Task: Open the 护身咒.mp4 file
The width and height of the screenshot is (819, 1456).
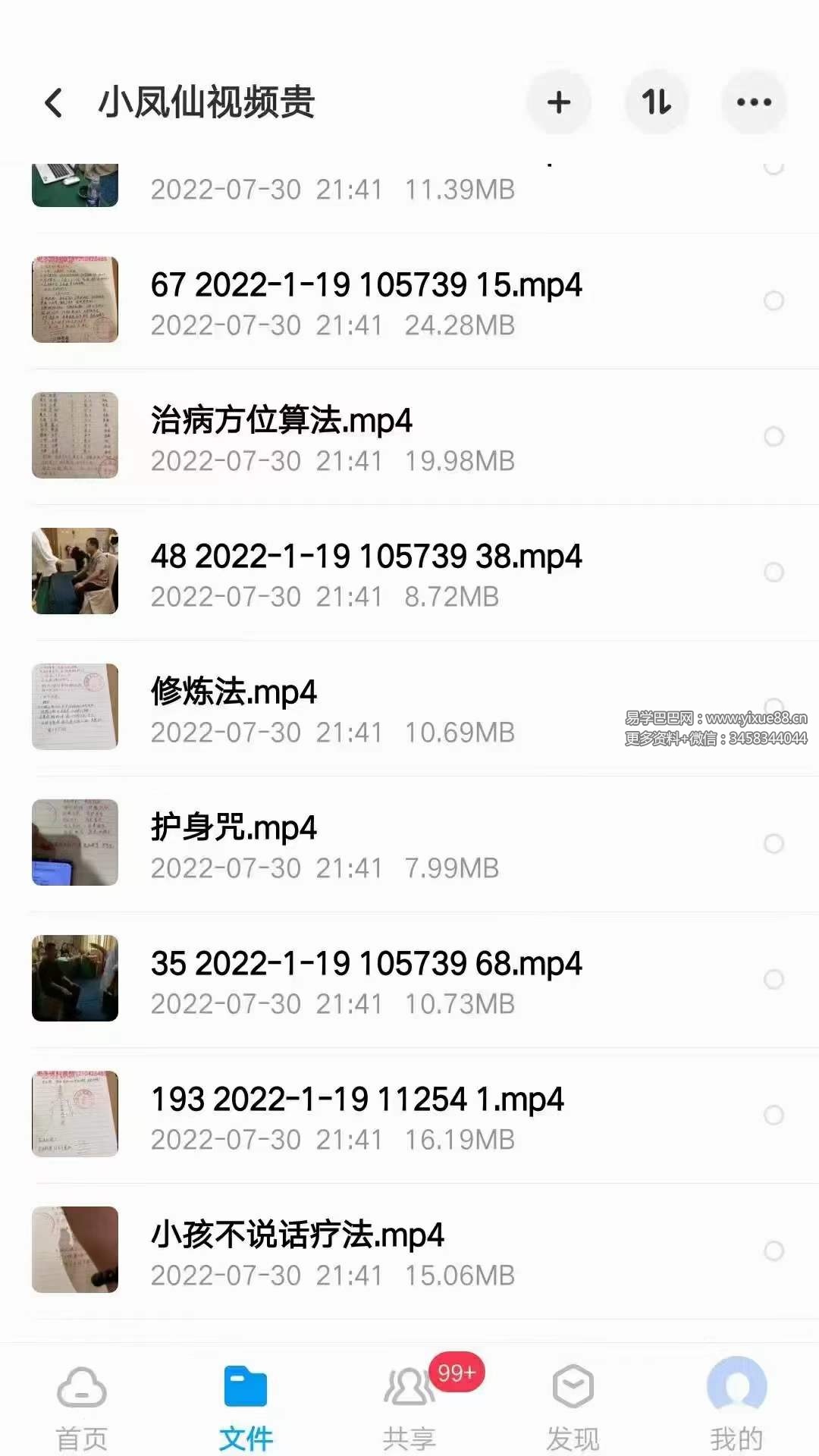Action: [234, 828]
